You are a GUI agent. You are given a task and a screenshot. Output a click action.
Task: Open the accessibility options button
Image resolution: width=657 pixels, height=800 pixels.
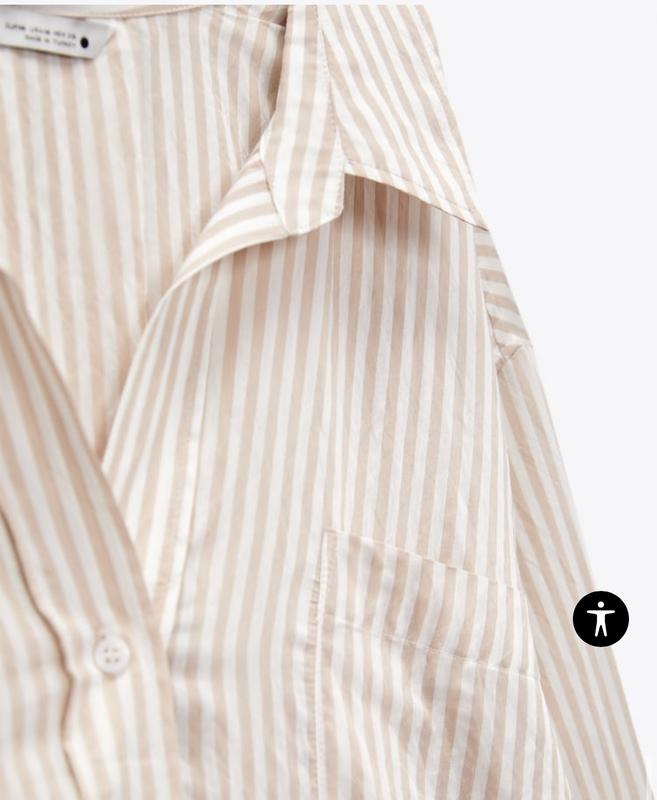pos(600,619)
